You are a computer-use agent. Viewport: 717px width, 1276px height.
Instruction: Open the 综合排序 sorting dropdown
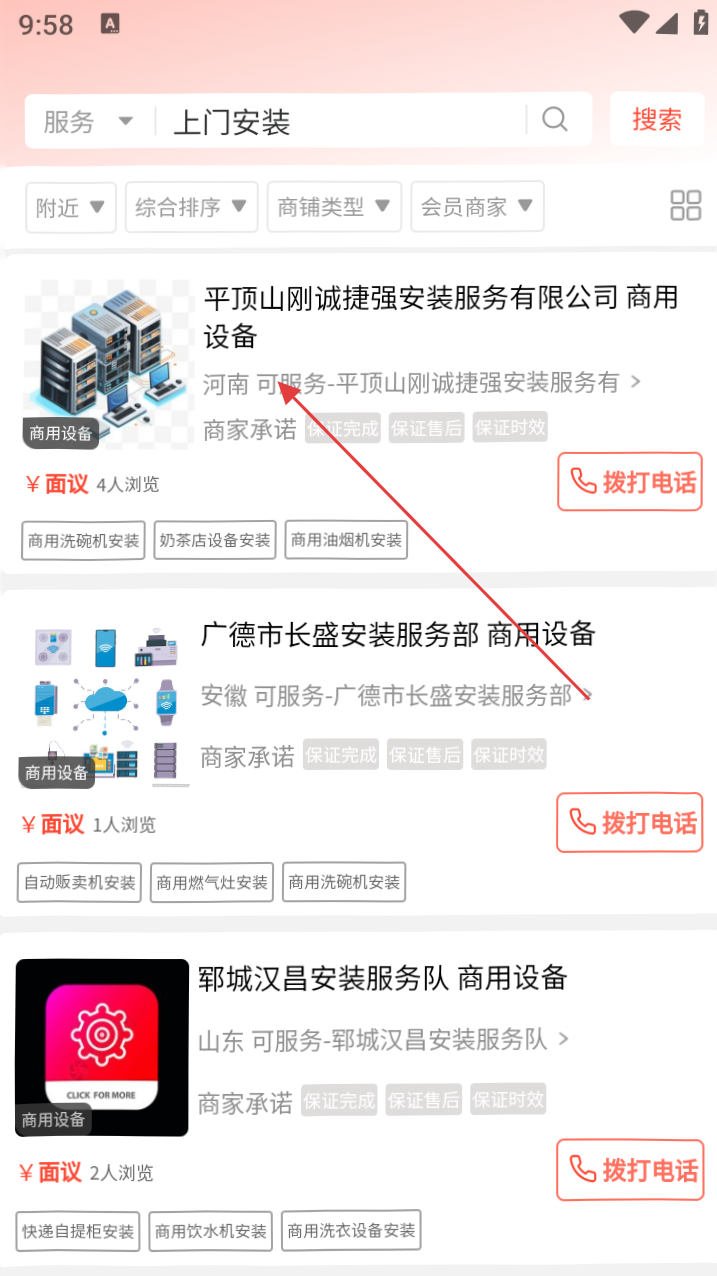(191, 207)
